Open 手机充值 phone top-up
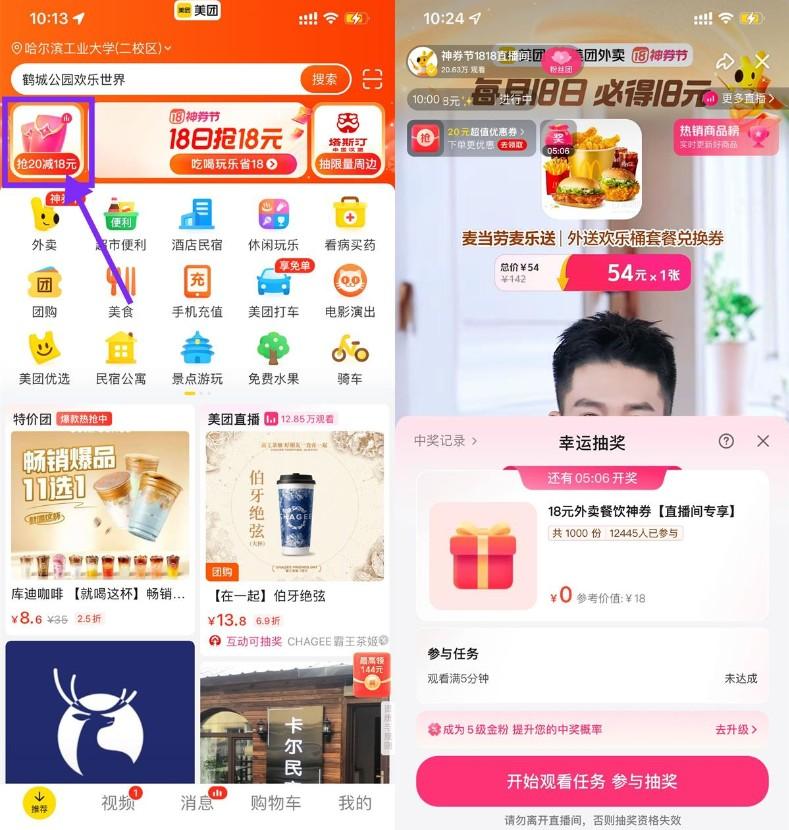 coord(197,292)
